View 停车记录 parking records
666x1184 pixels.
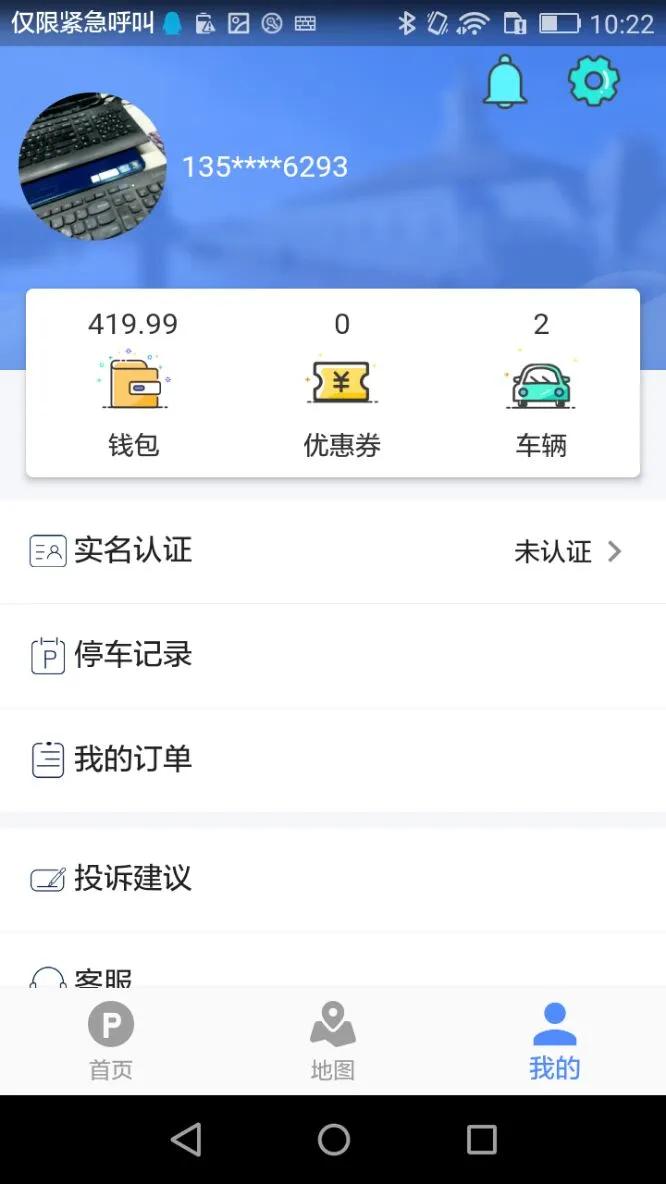333,656
